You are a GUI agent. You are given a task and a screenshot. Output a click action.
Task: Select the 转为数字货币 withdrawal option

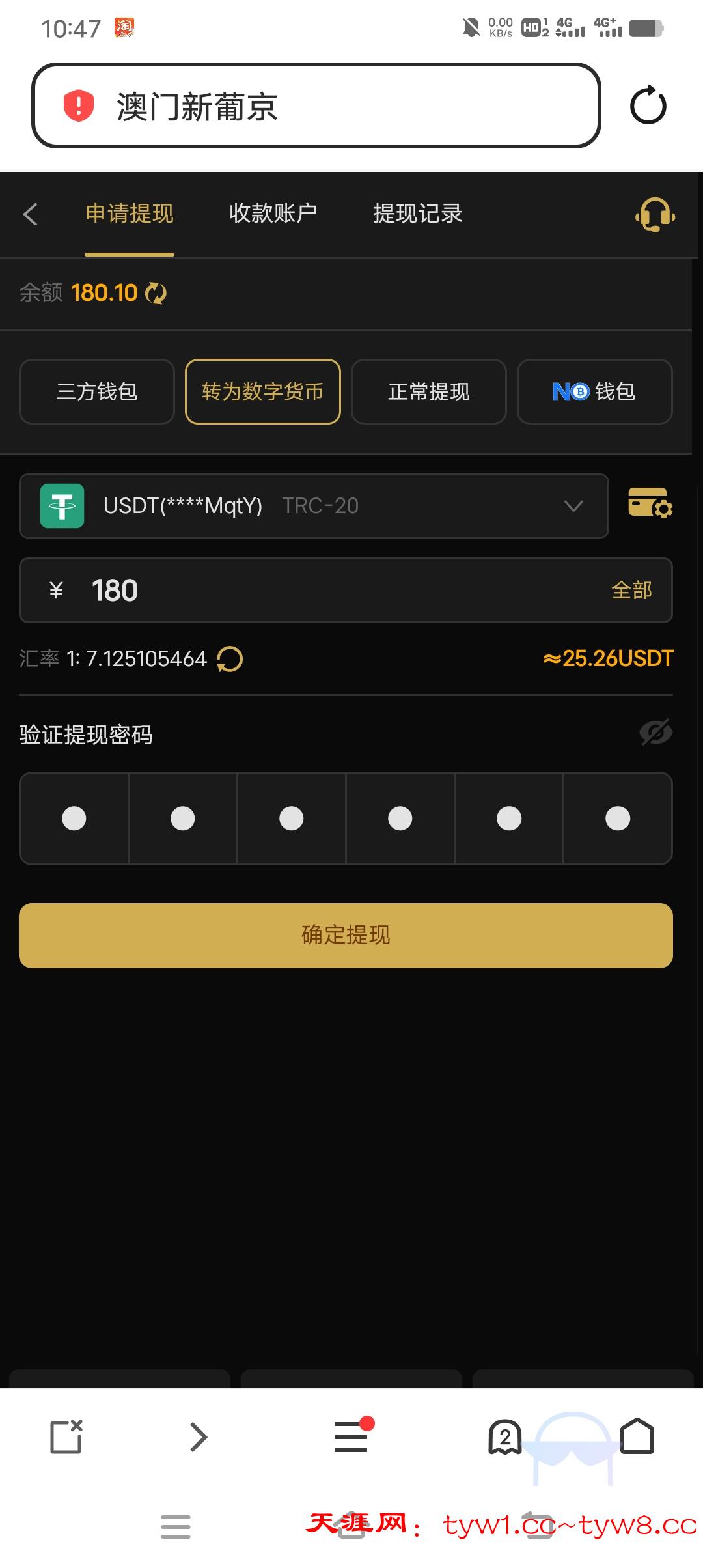pos(263,391)
